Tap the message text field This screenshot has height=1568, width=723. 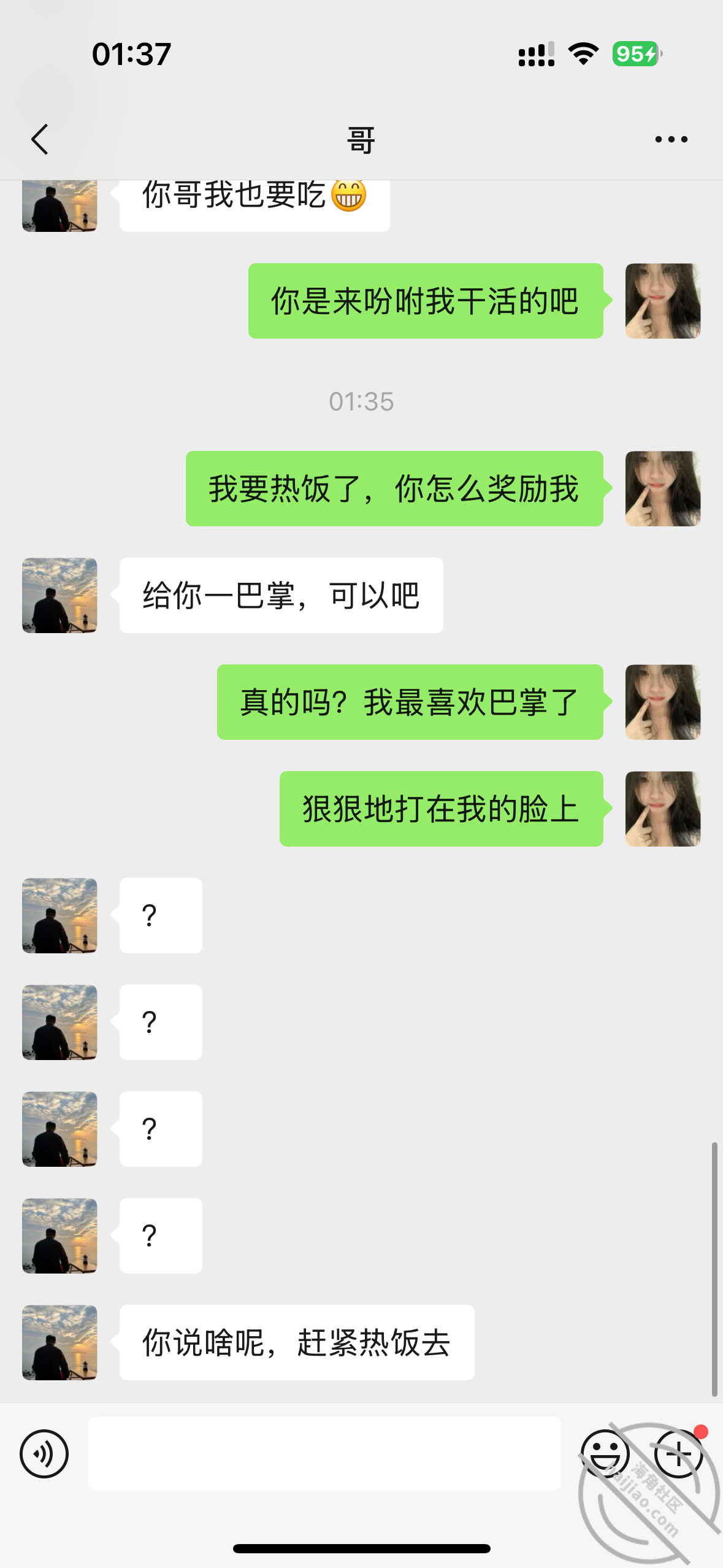click(324, 1453)
